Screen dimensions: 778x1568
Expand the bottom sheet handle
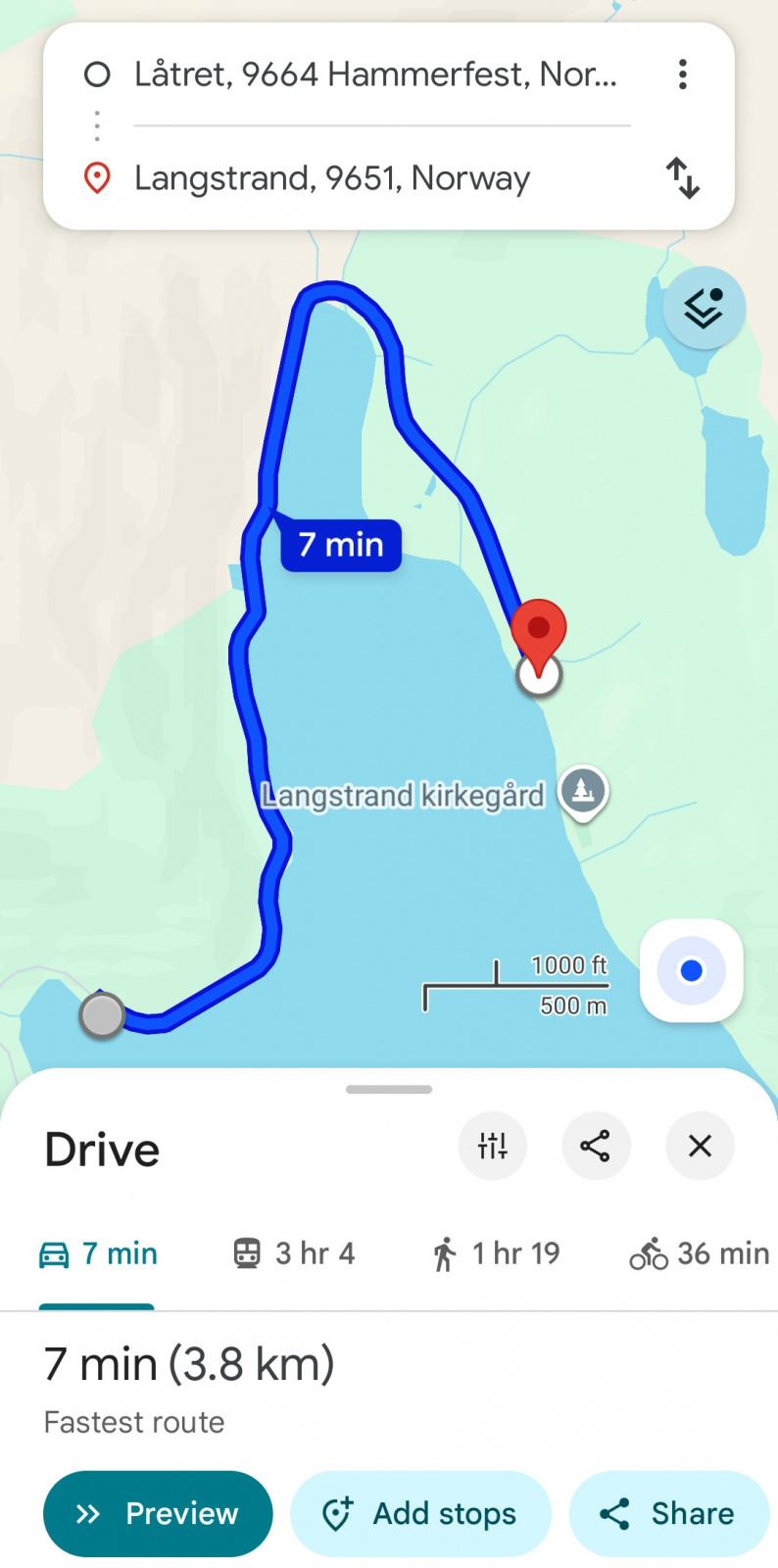pos(389,1089)
